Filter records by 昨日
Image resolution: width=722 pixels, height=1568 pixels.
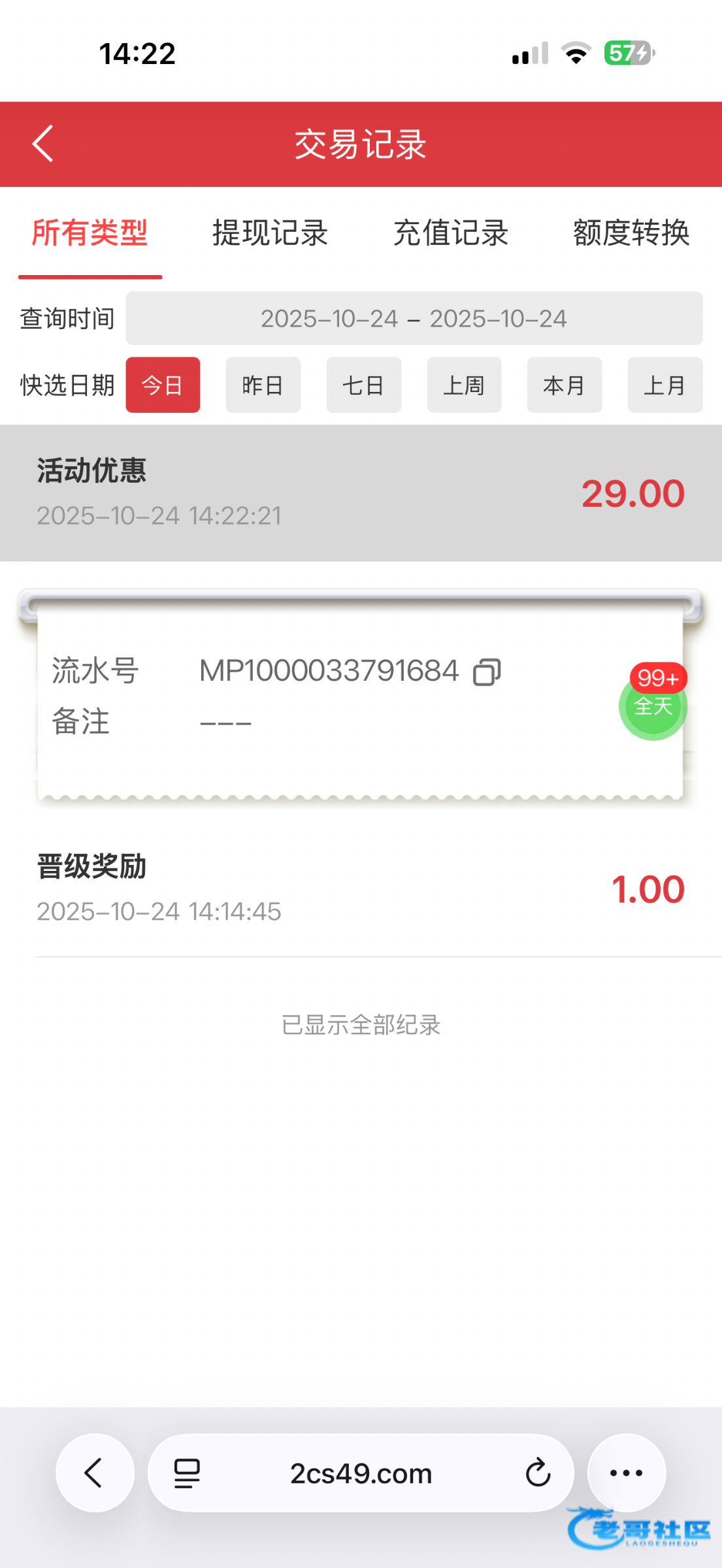(x=263, y=385)
